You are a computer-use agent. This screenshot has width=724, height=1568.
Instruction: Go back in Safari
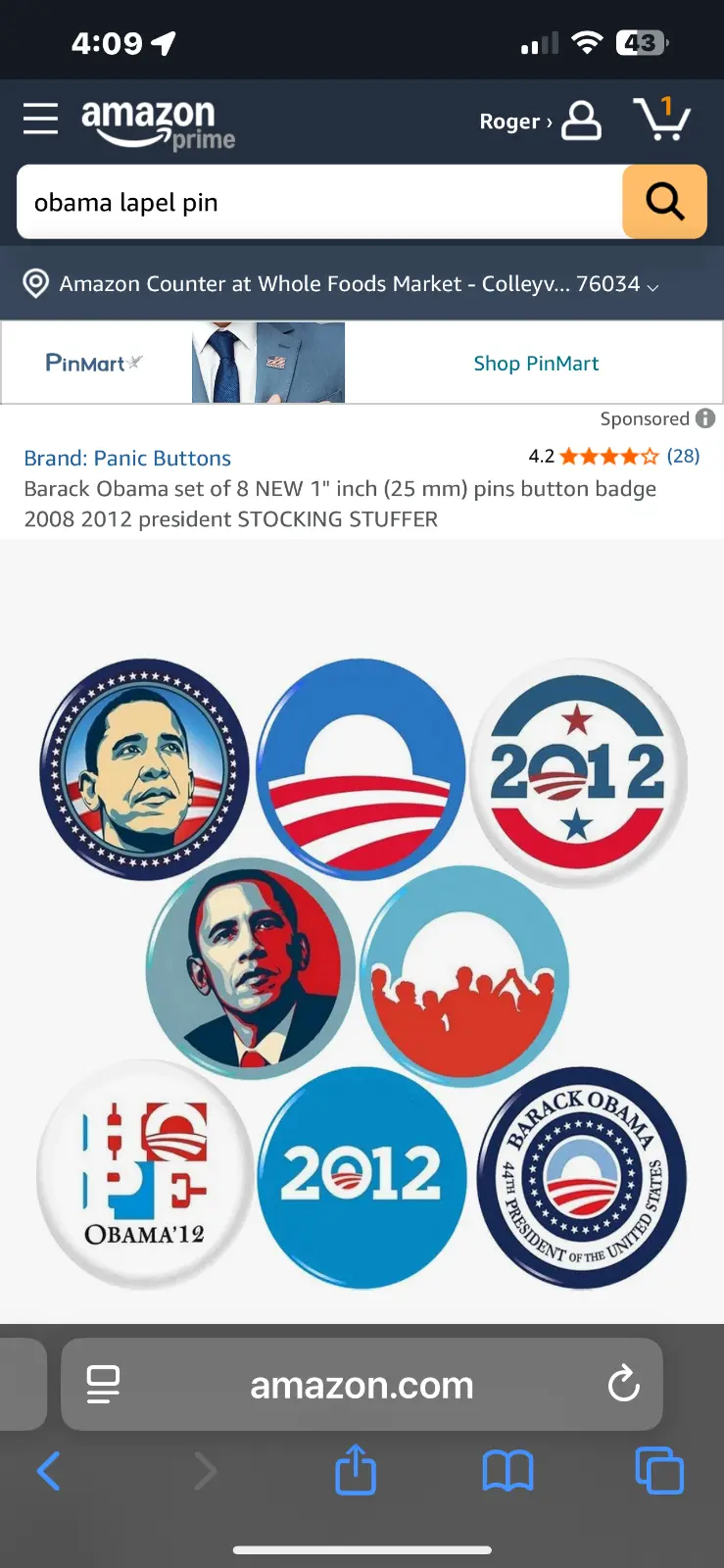pos(48,1471)
